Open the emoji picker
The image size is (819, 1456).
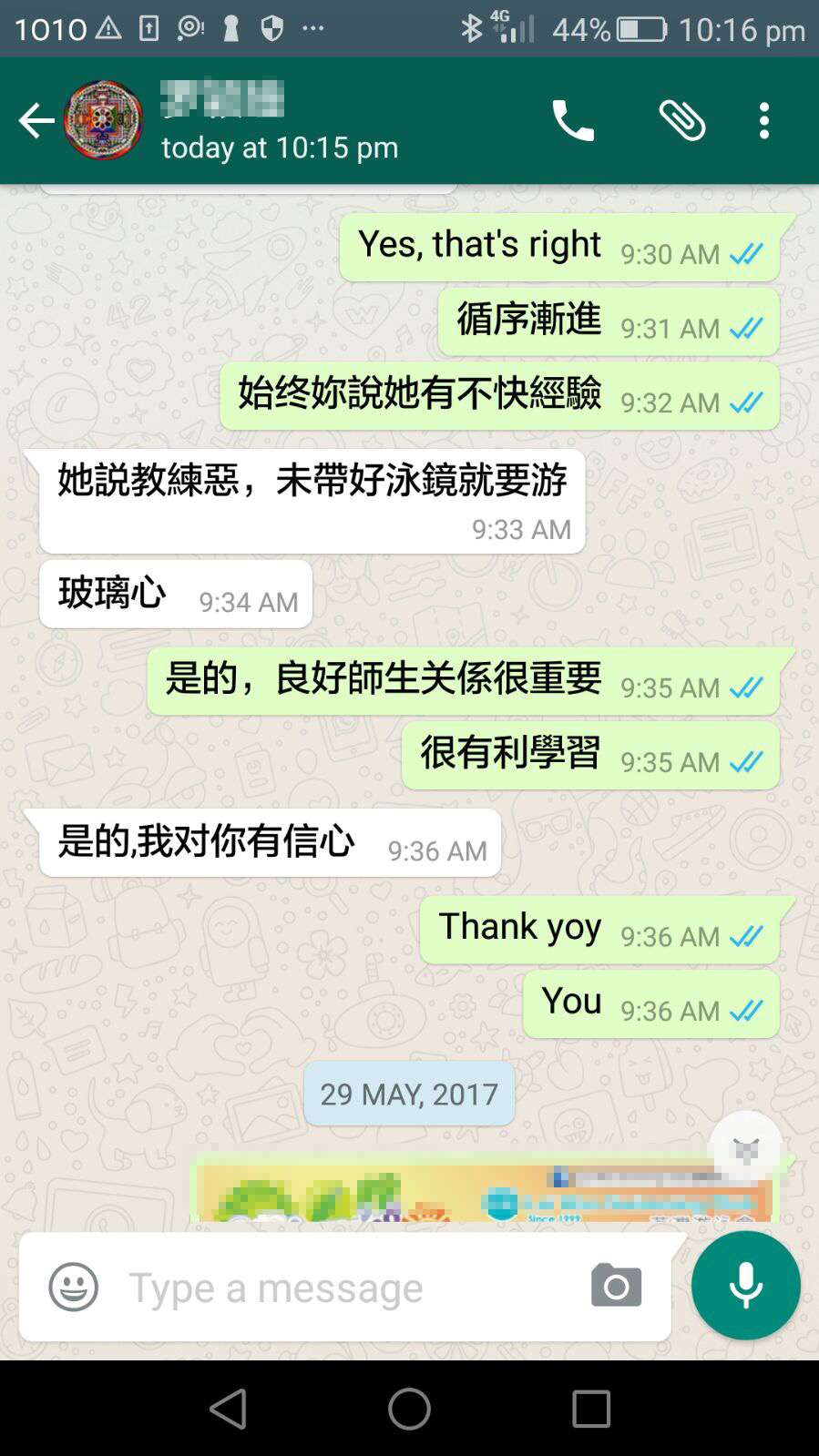(x=73, y=1287)
